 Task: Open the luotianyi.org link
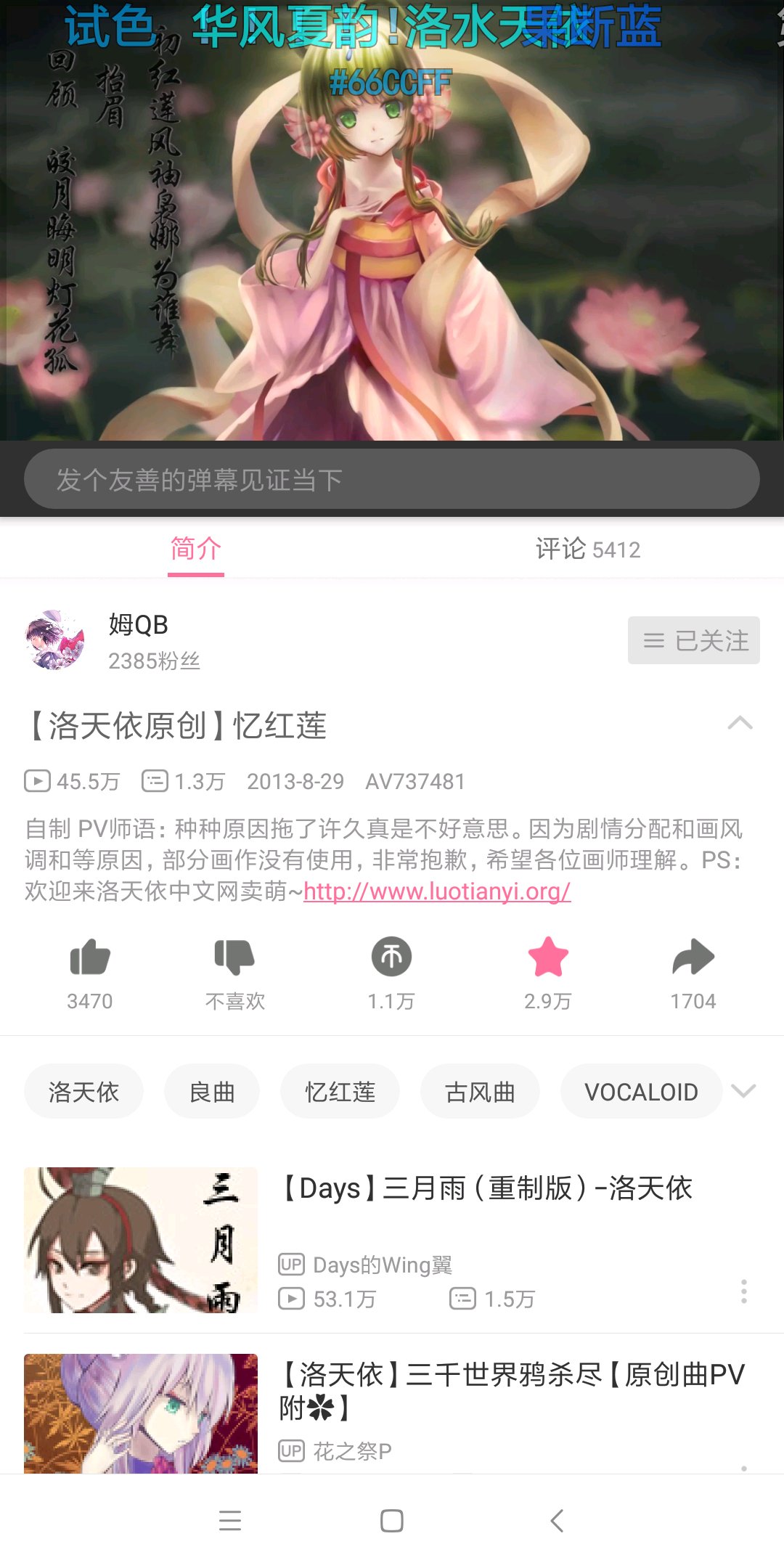[x=437, y=891]
